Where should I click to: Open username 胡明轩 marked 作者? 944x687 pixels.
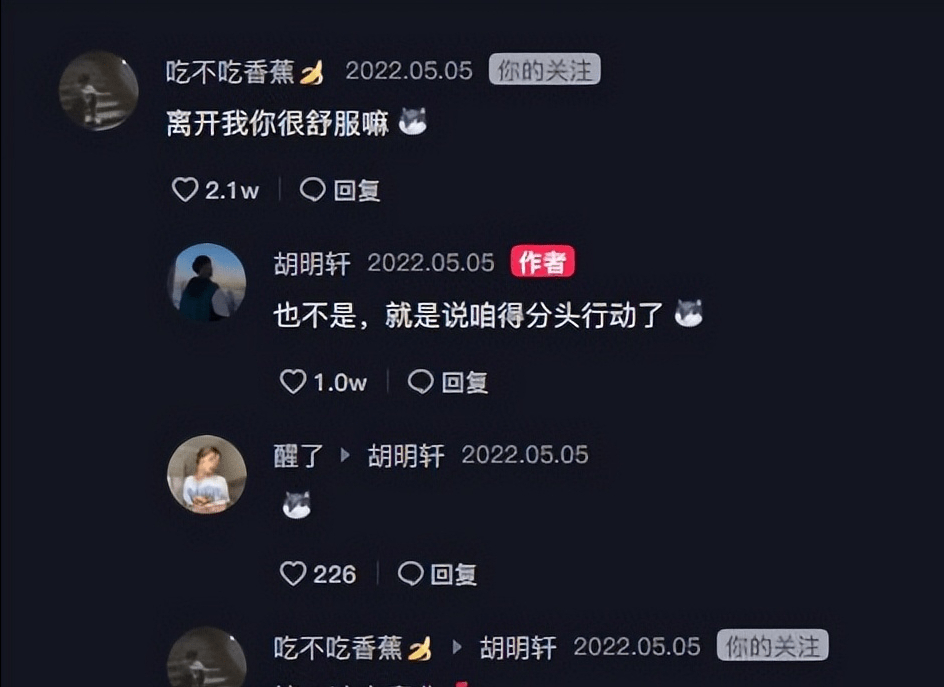(x=312, y=263)
